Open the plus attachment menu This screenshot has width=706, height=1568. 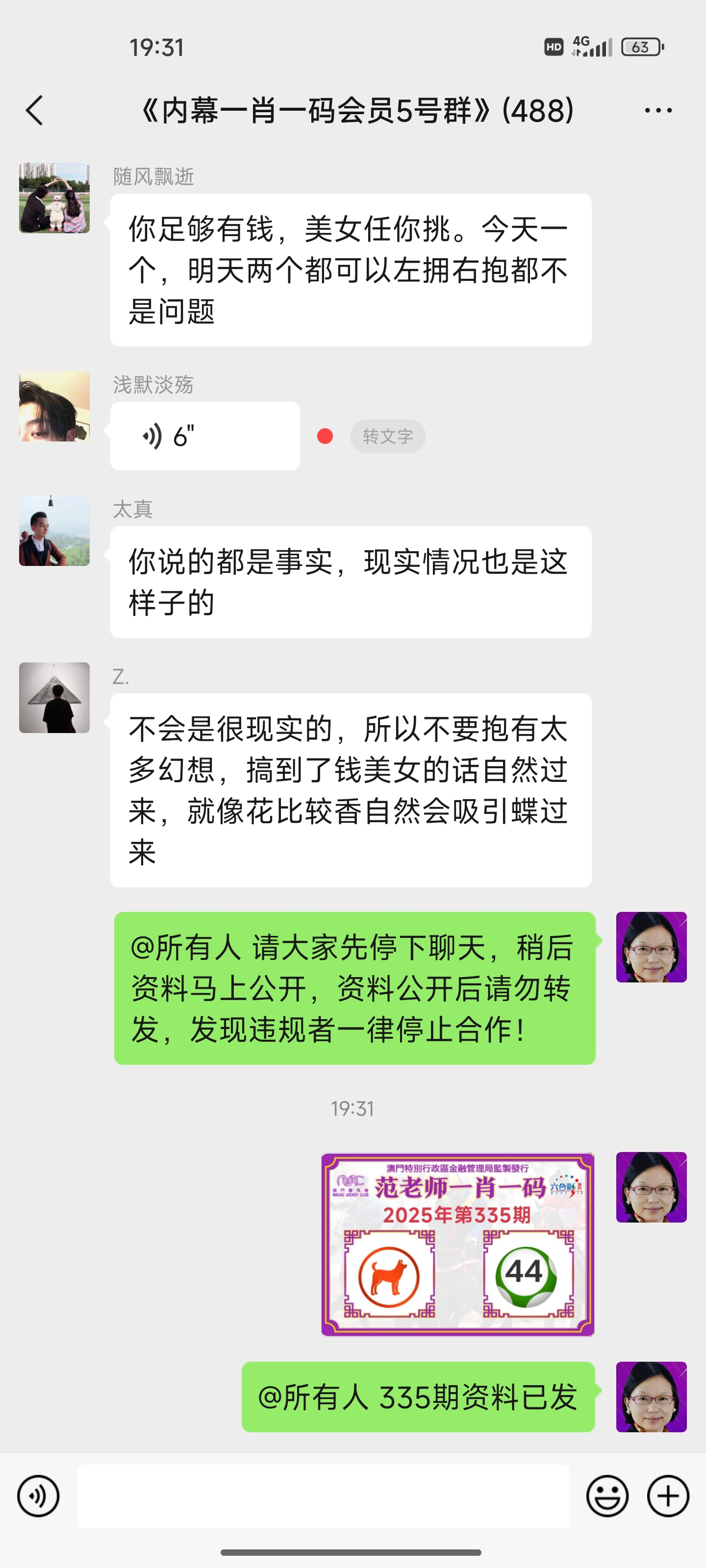(668, 1495)
